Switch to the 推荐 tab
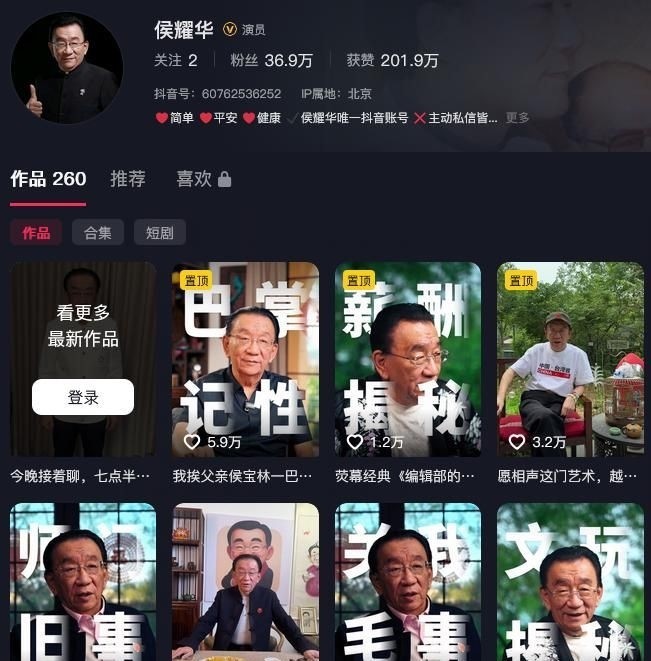 pyautogui.click(x=128, y=179)
